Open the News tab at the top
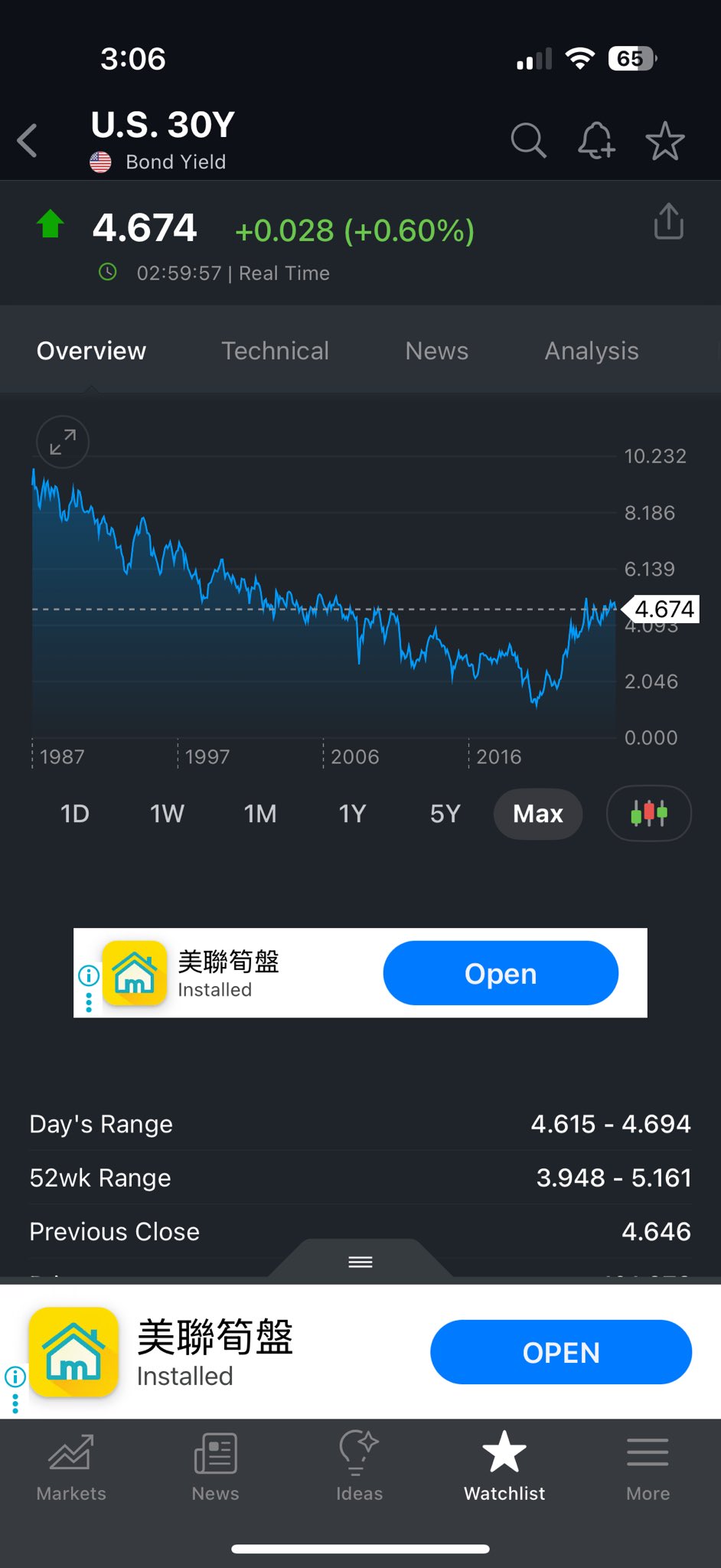This screenshot has height=1568, width=721. point(437,351)
